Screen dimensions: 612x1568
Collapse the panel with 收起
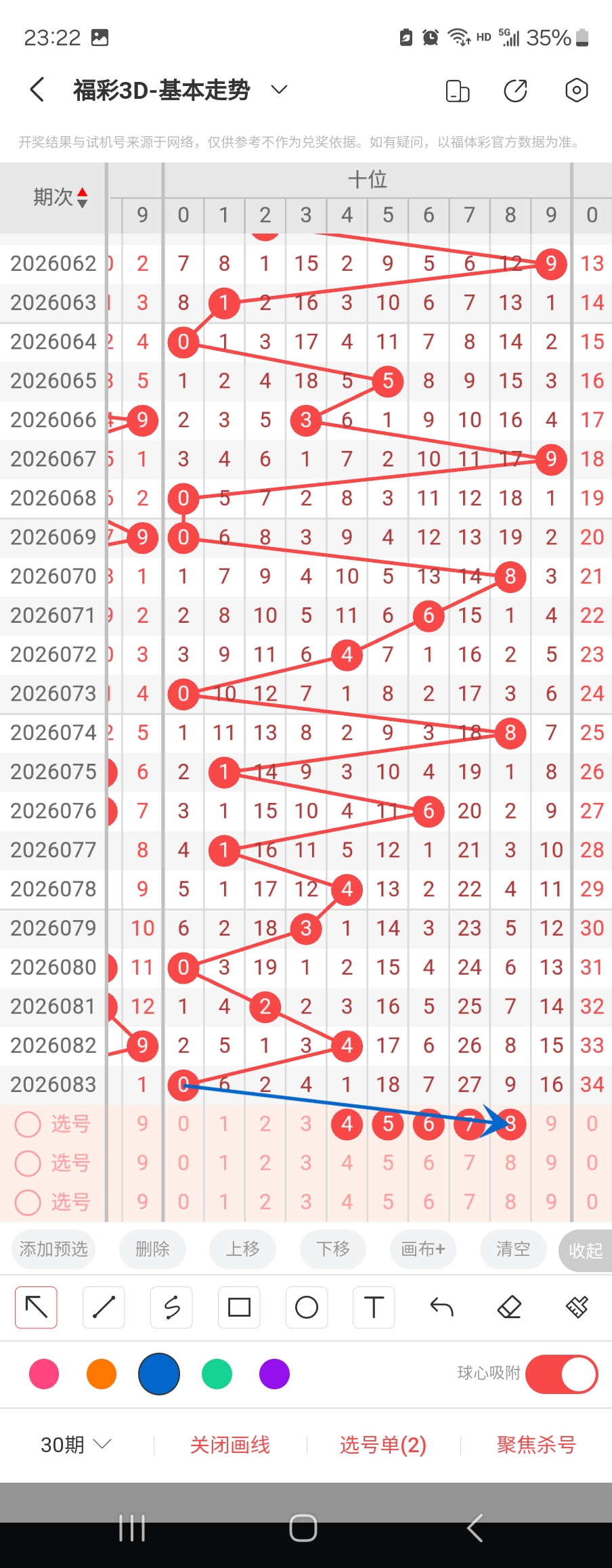coord(586,1250)
